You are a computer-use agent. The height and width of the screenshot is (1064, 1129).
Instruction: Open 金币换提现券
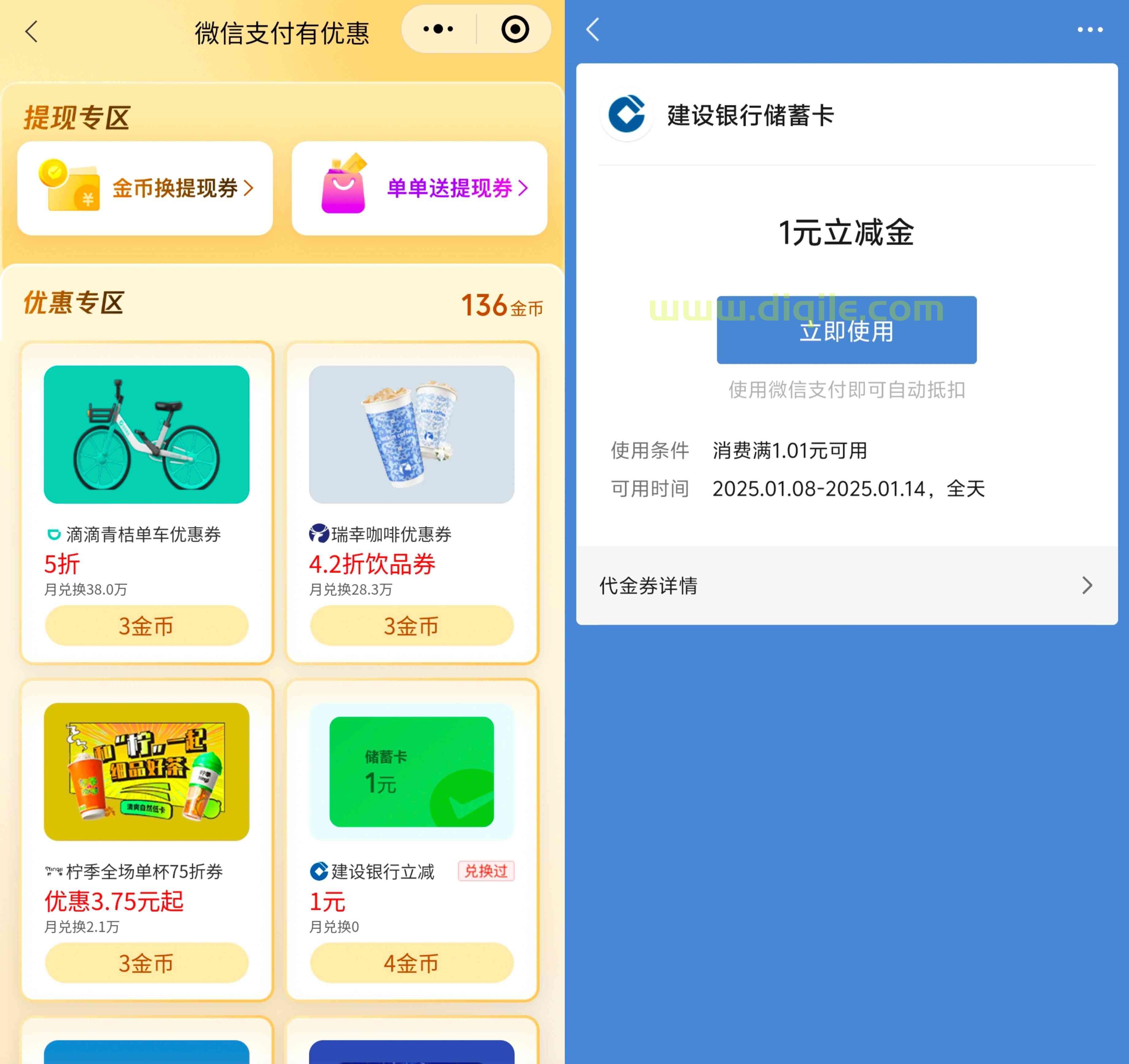coord(145,188)
